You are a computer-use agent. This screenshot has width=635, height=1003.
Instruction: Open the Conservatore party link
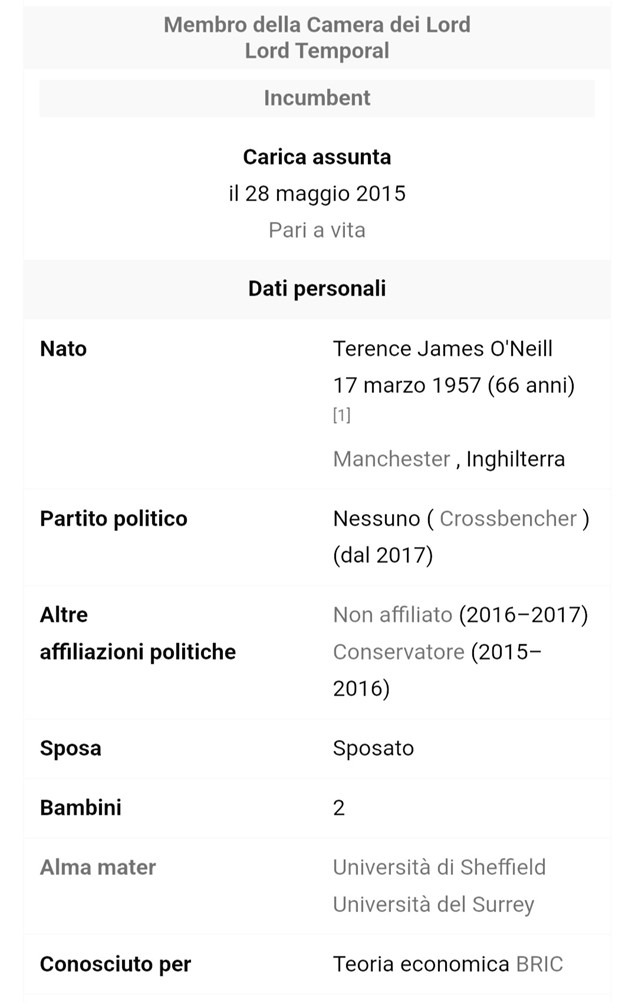398,652
